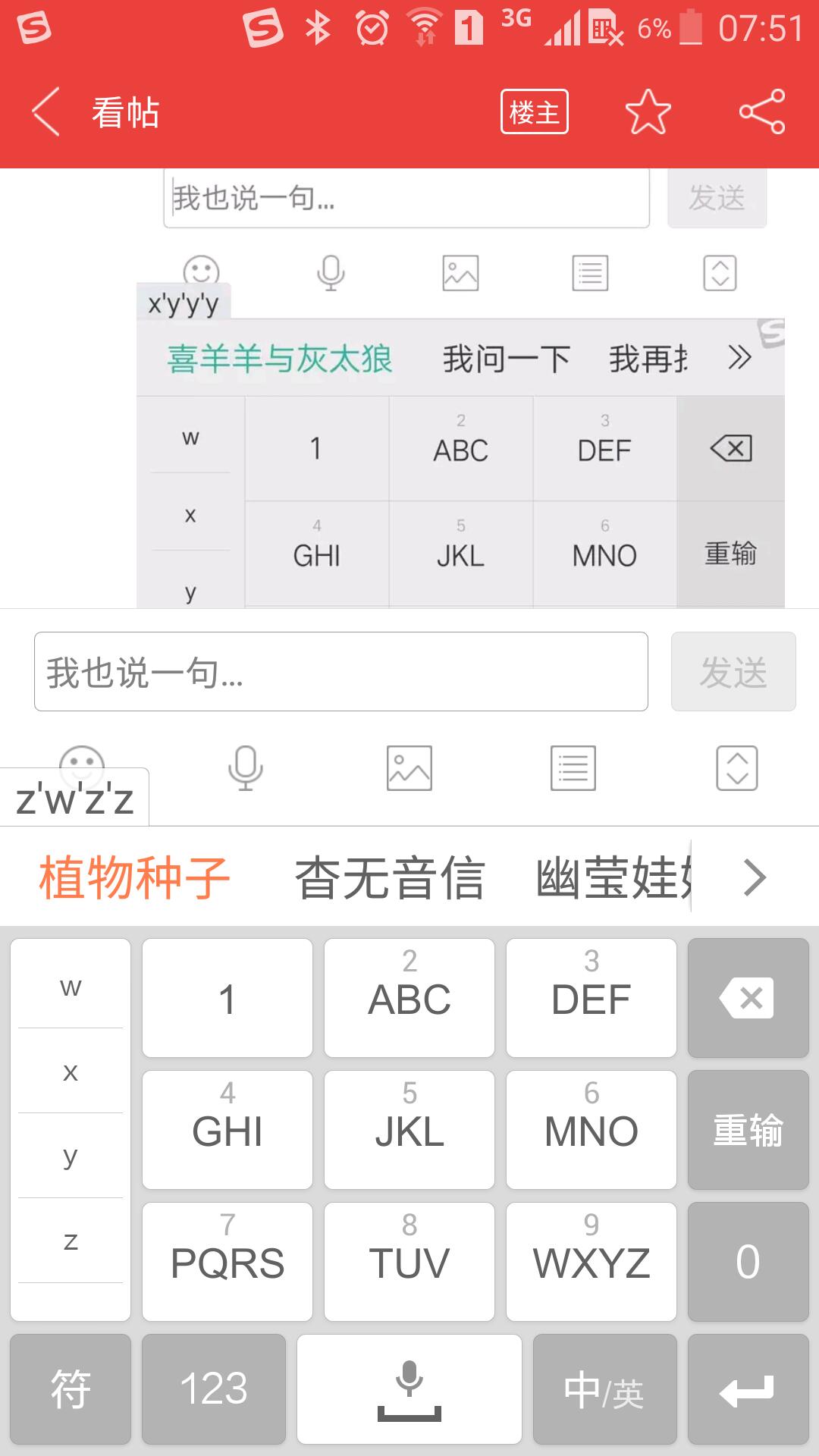The height and width of the screenshot is (1456, 819).
Task: Open voice input above the candidate bar
Action: pos(246,767)
